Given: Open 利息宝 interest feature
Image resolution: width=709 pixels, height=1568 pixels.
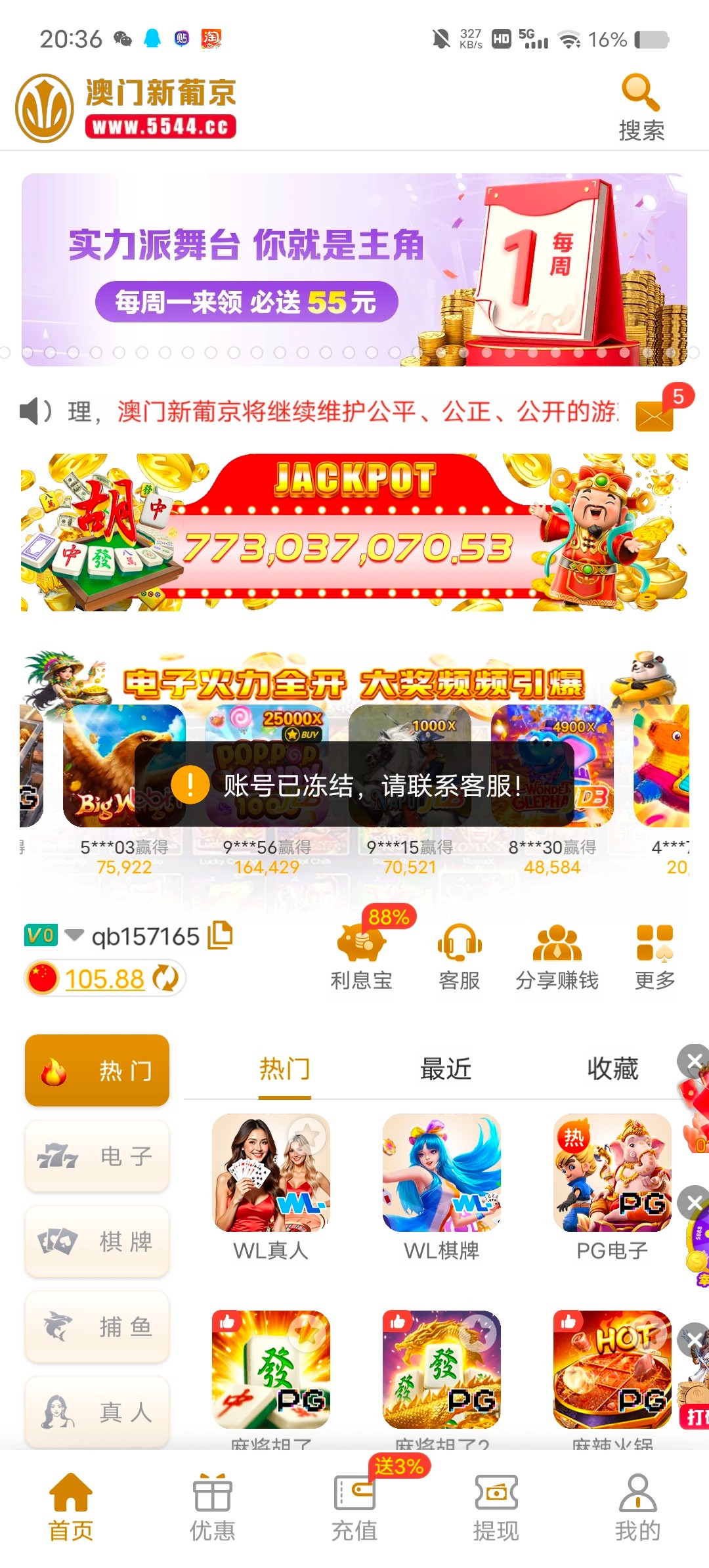Looking at the screenshot, I should pyautogui.click(x=362, y=957).
